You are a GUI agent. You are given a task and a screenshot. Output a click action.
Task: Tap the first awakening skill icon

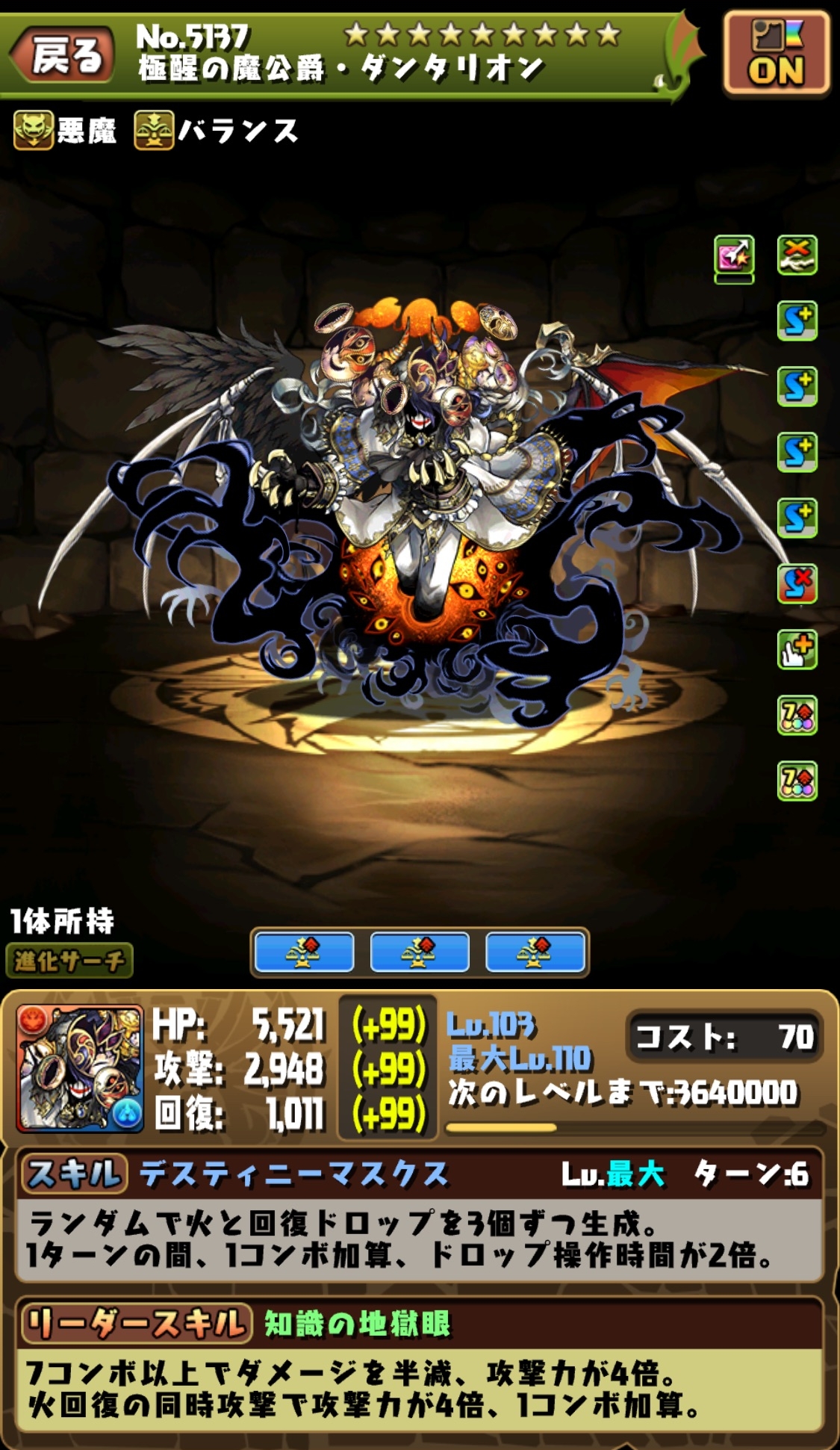pyautogui.click(x=797, y=255)
